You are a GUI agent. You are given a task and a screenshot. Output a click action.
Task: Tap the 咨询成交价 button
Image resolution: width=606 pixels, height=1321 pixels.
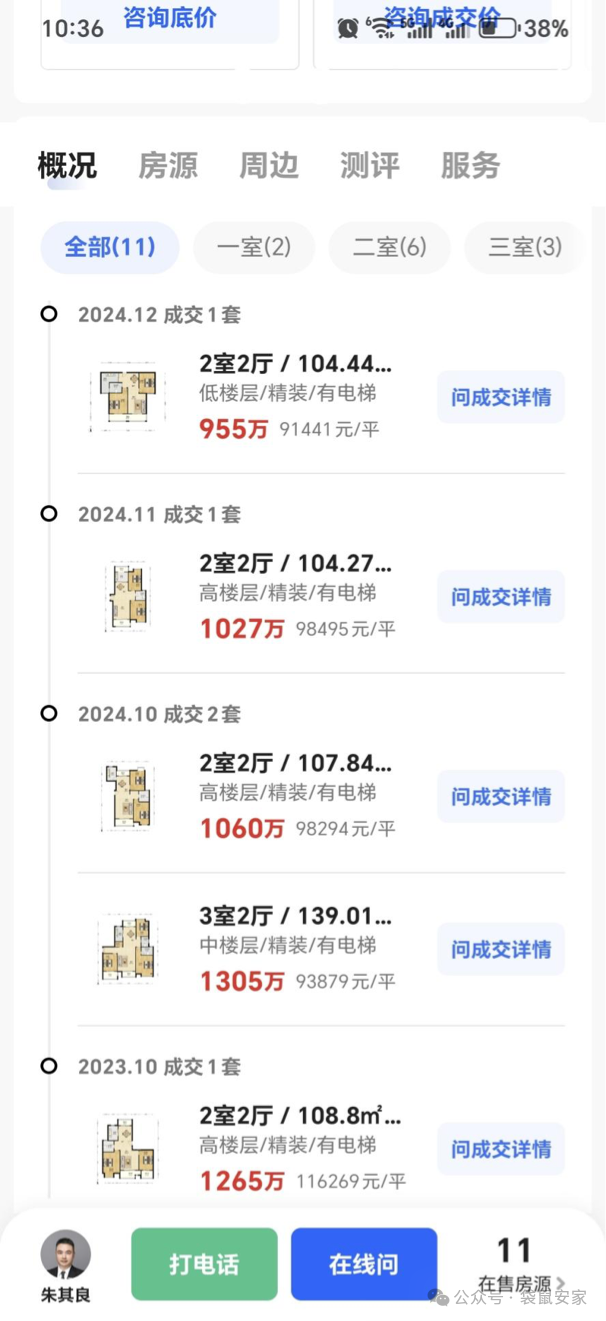pyautogui.click(x=442, y=20)
